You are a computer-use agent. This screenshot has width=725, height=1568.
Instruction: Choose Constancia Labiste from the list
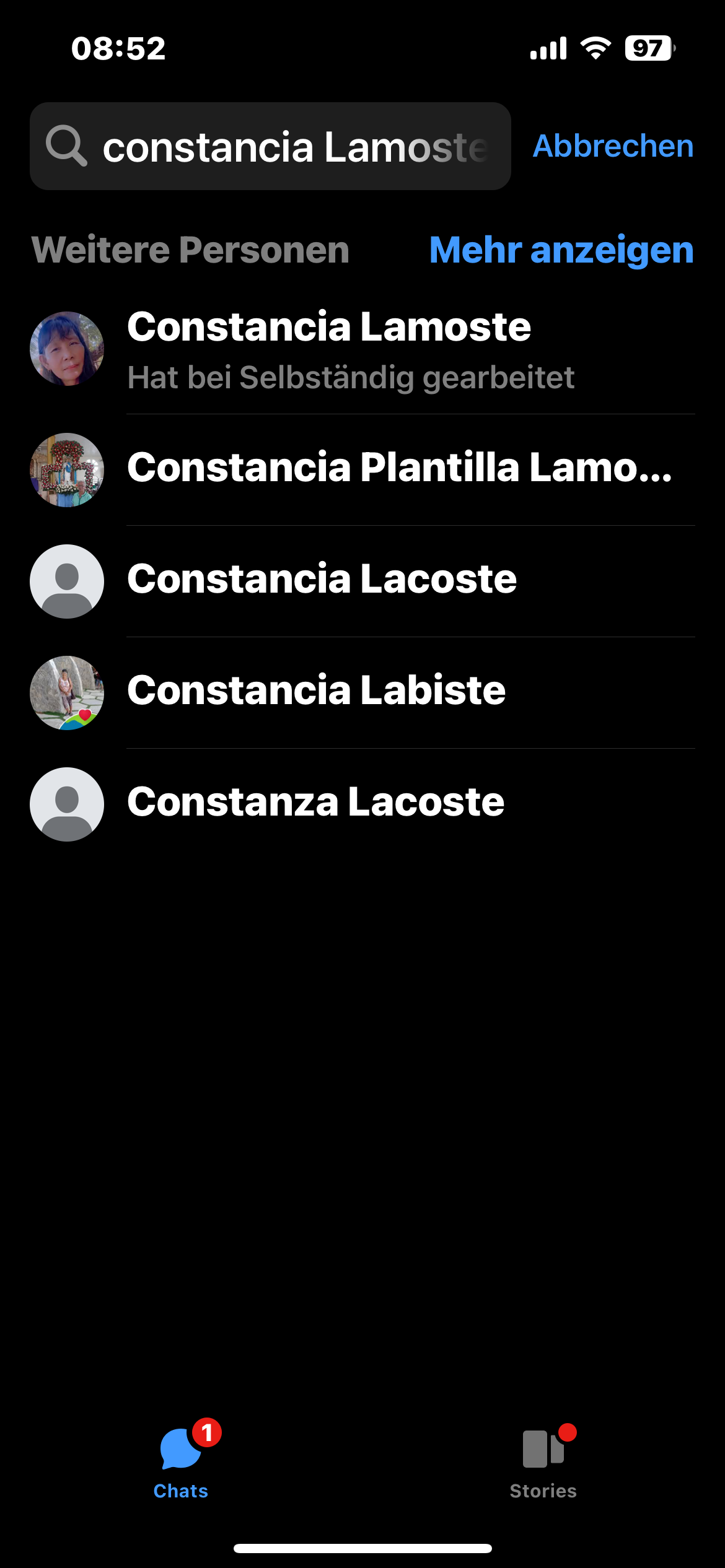point(362,692)
